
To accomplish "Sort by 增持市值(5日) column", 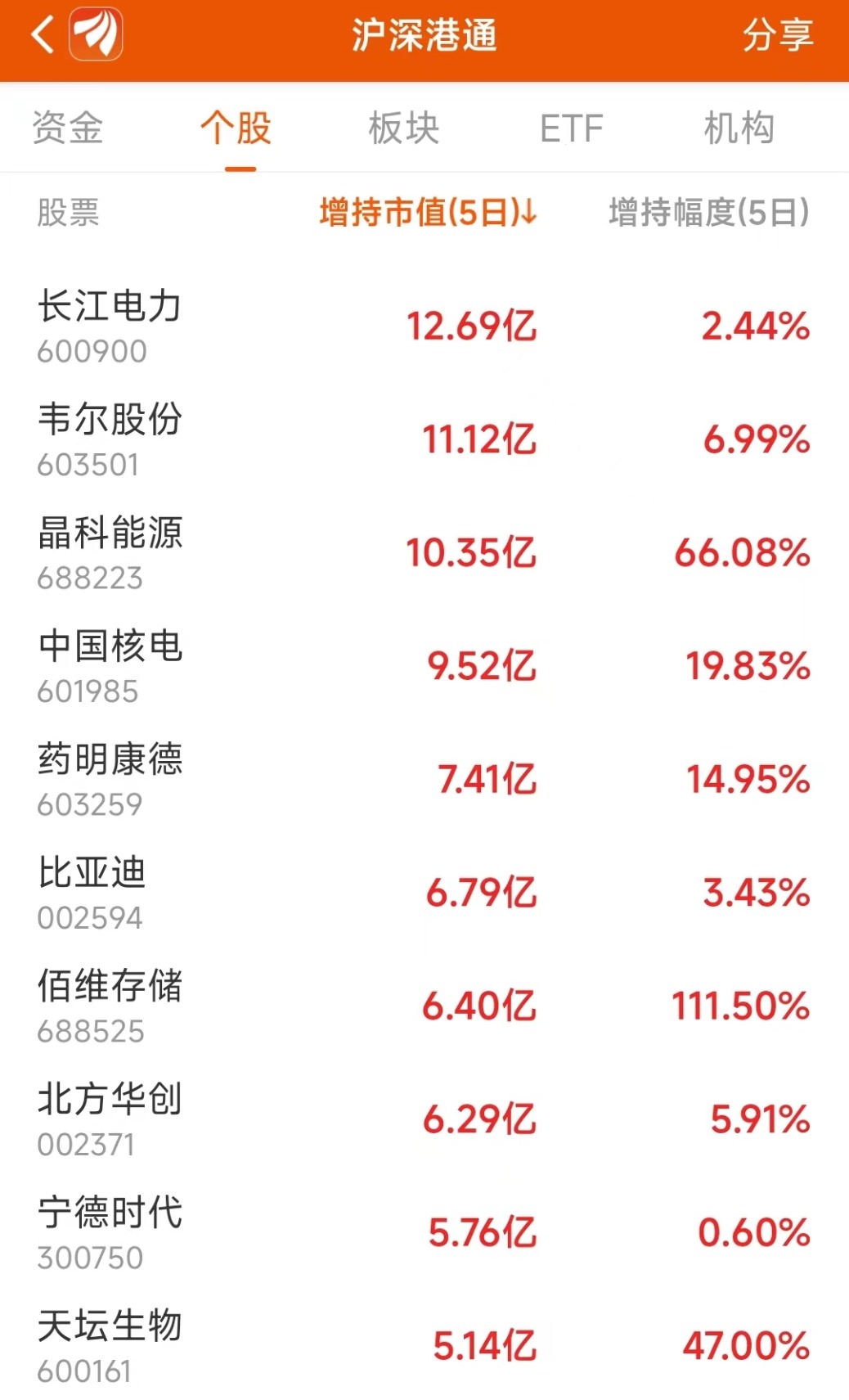I will (428, 212).
